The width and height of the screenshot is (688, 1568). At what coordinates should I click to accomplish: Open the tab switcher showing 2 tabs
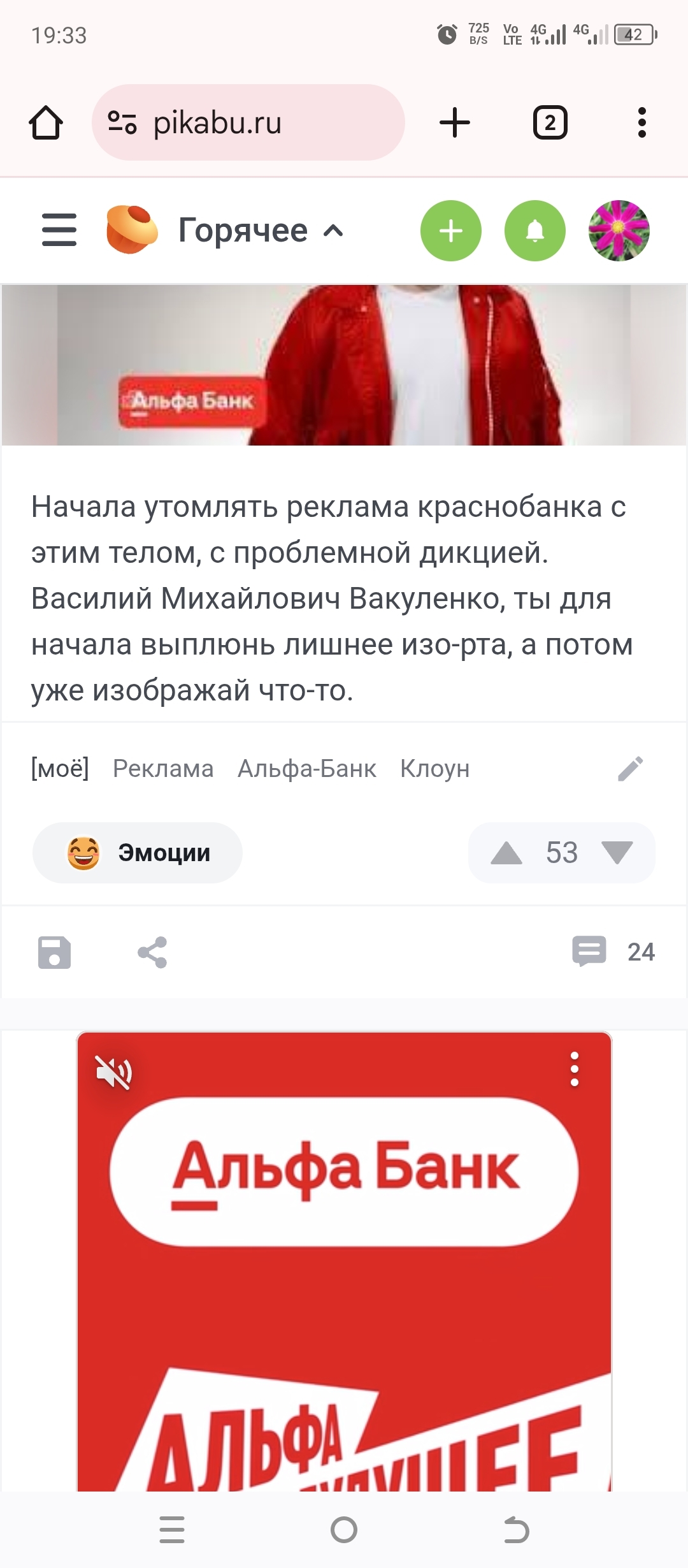(550, 122)
